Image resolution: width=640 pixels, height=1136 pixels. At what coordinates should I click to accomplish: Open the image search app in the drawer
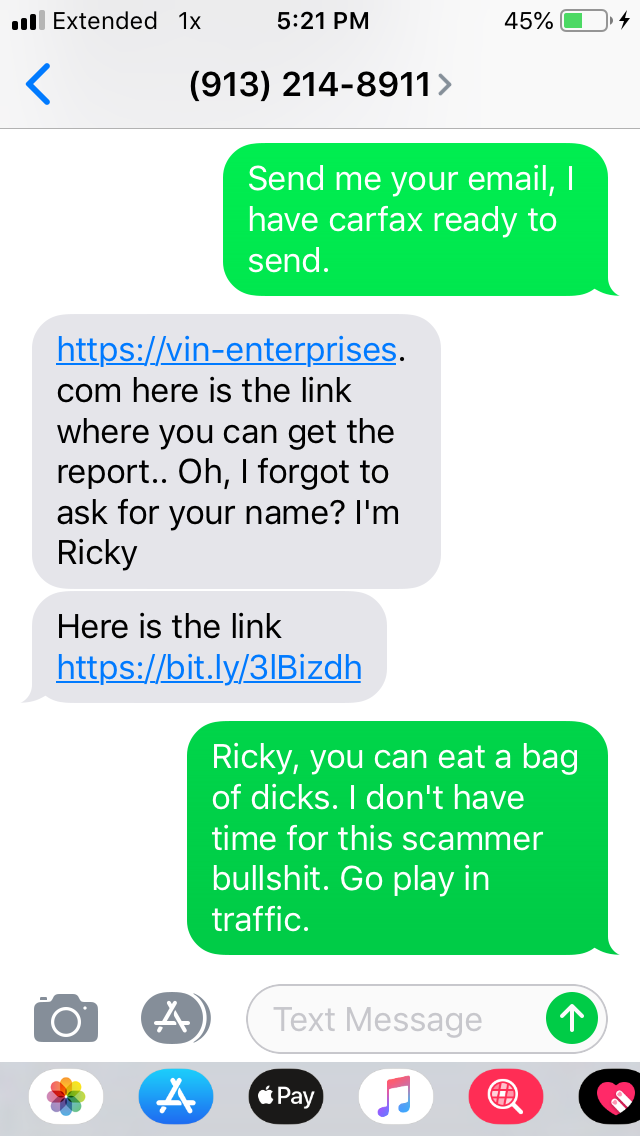click(x=506, y=1096)
